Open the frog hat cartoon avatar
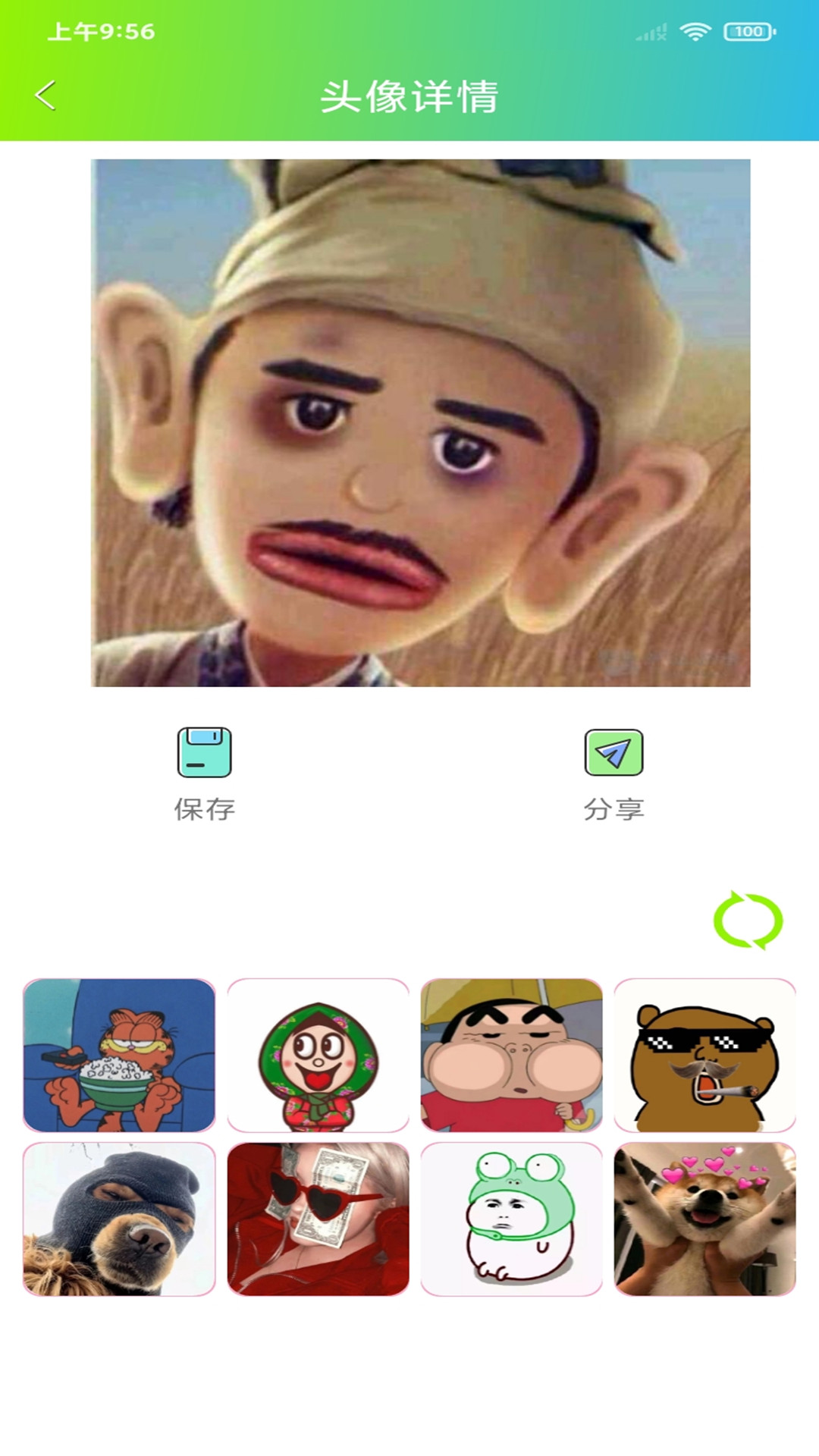The height and width of the screenshot is (1456, 819). point(511,1219)
